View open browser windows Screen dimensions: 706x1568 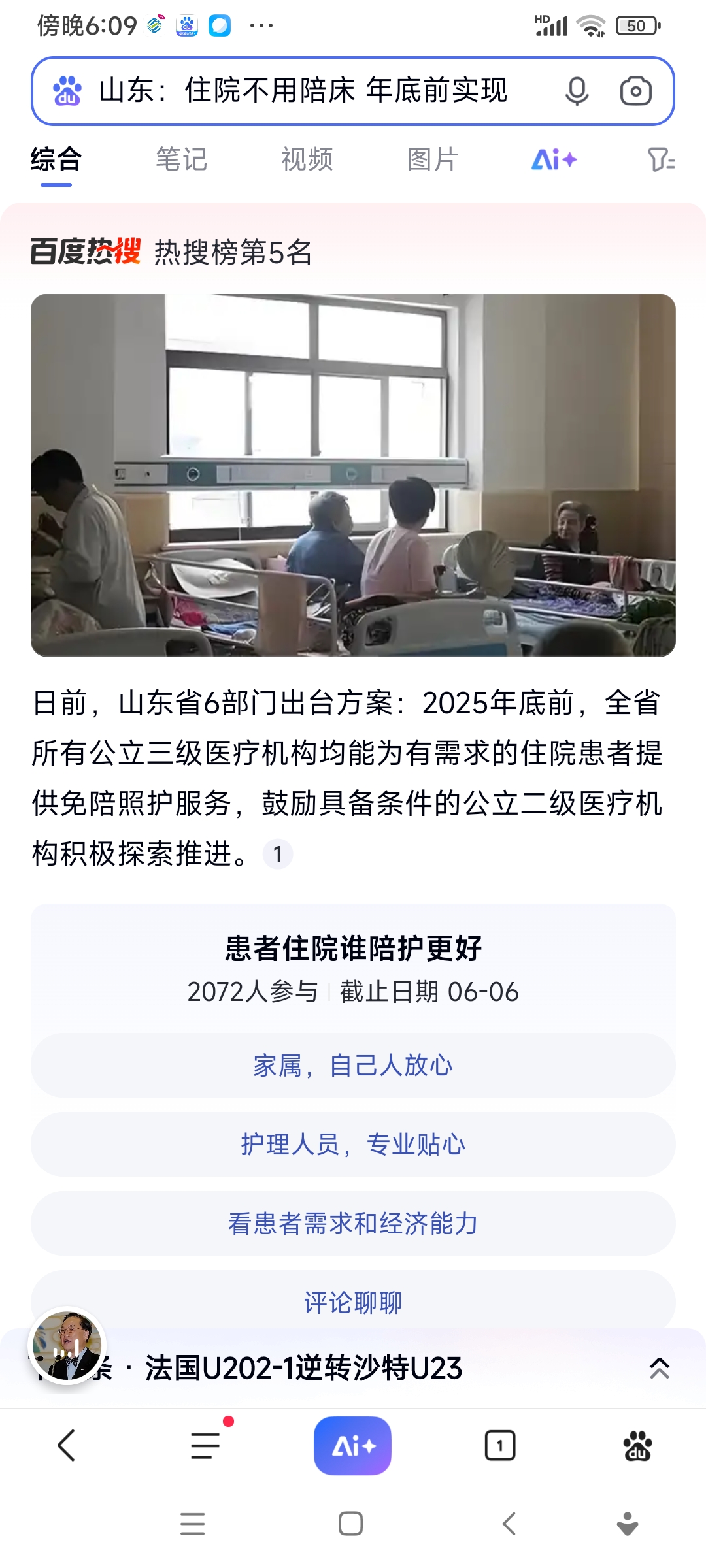(x=500, y=1445)
